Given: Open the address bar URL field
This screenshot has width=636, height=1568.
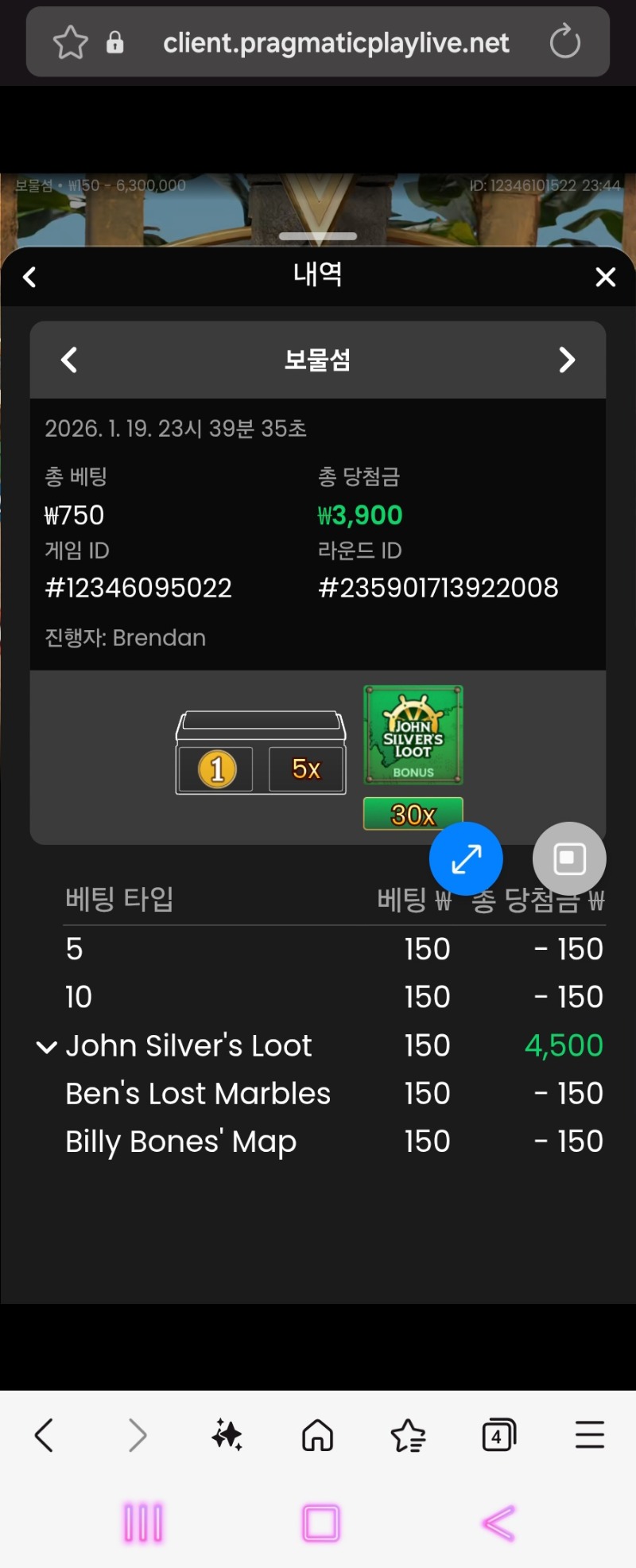Looking at the screenshot, I should pos(335,43).
